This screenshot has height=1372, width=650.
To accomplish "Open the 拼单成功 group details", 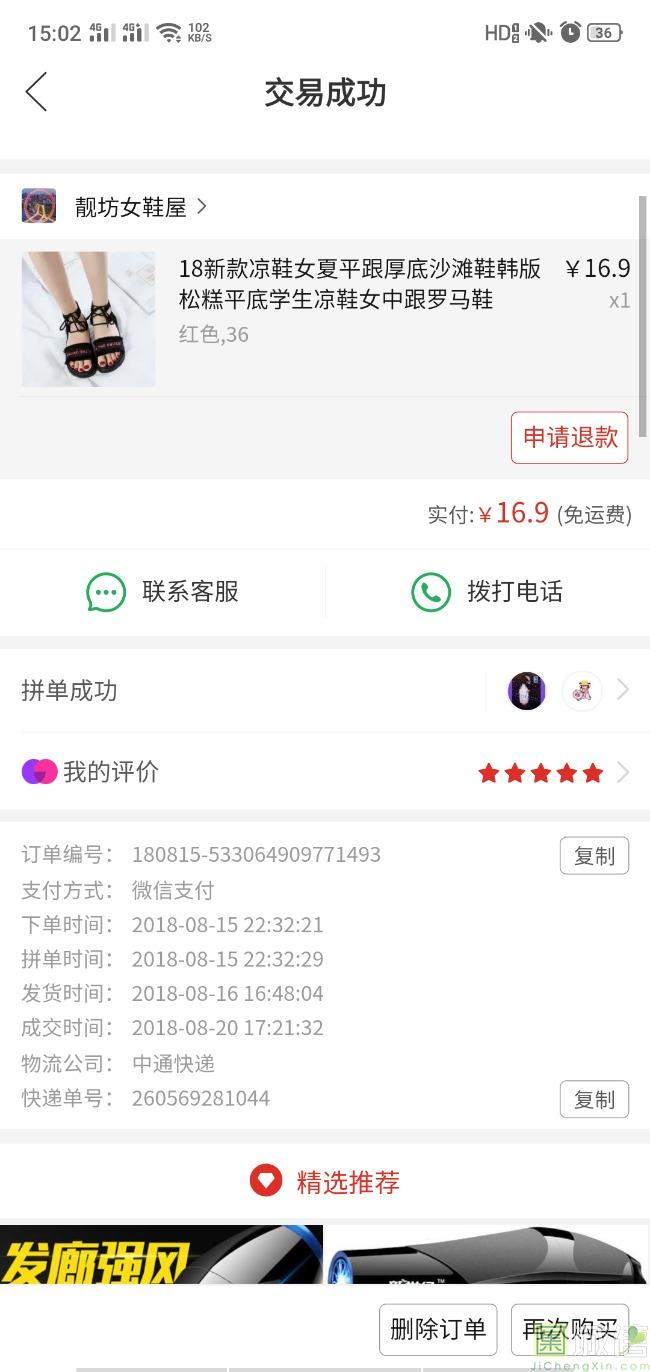I will (x=324, y=691).
